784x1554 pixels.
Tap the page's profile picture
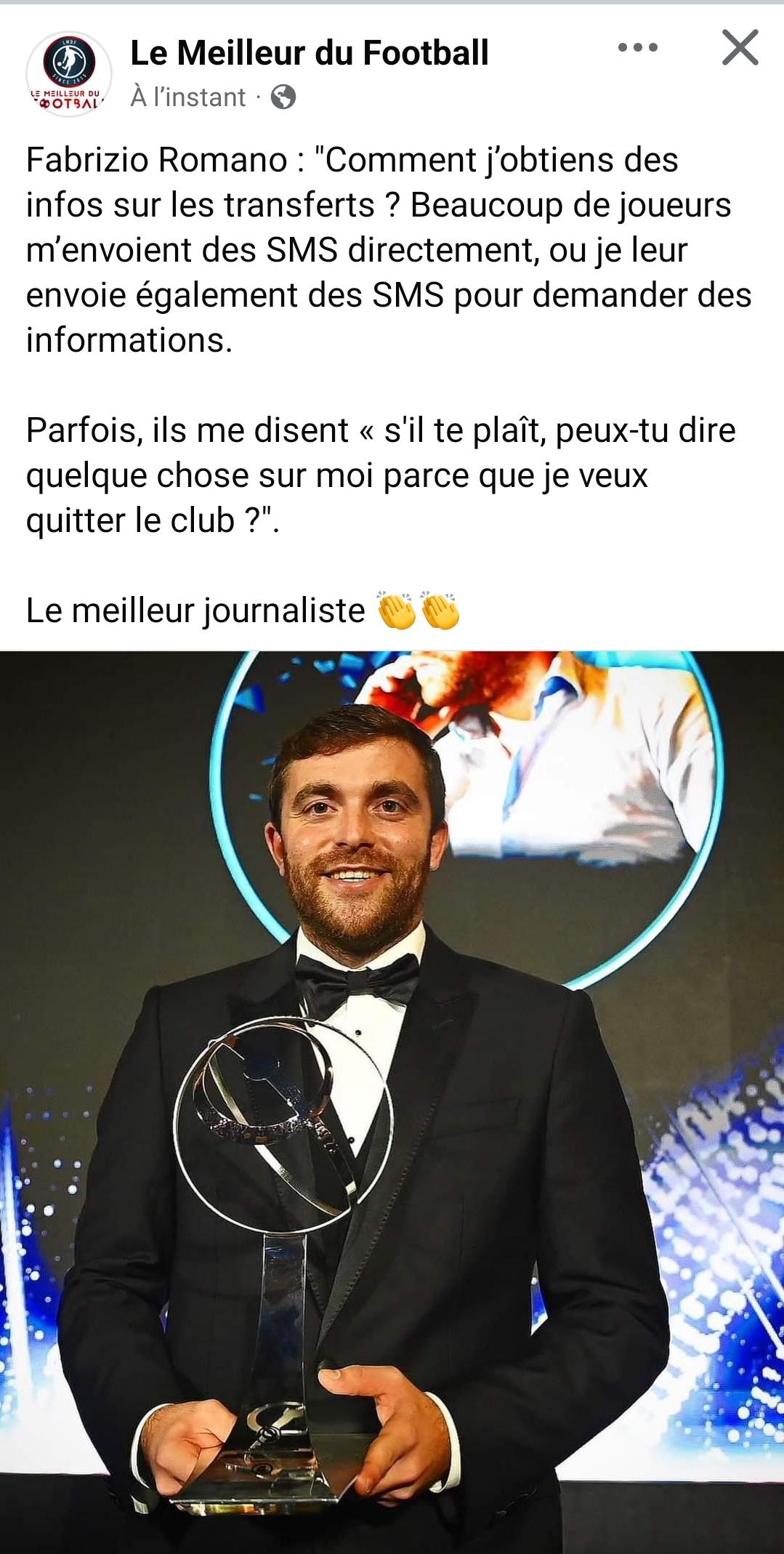pyautogui.click(x=69, y=73)
